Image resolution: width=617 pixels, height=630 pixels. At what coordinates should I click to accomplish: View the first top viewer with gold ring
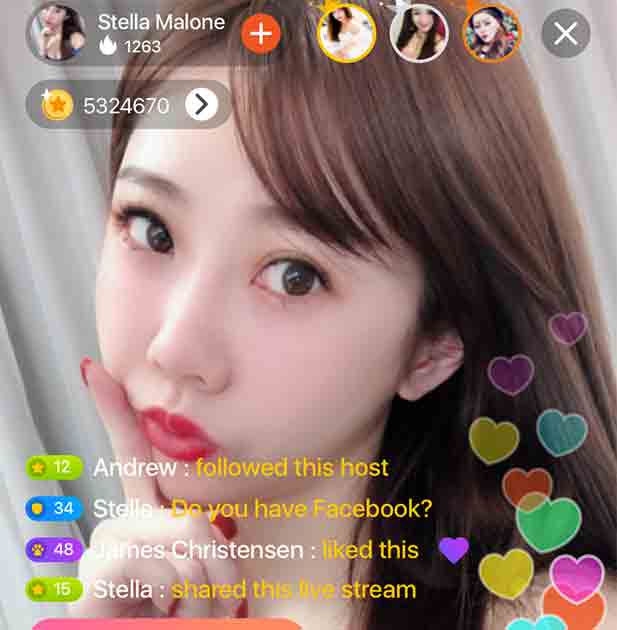pyautogui.click(x=346, y=34)
